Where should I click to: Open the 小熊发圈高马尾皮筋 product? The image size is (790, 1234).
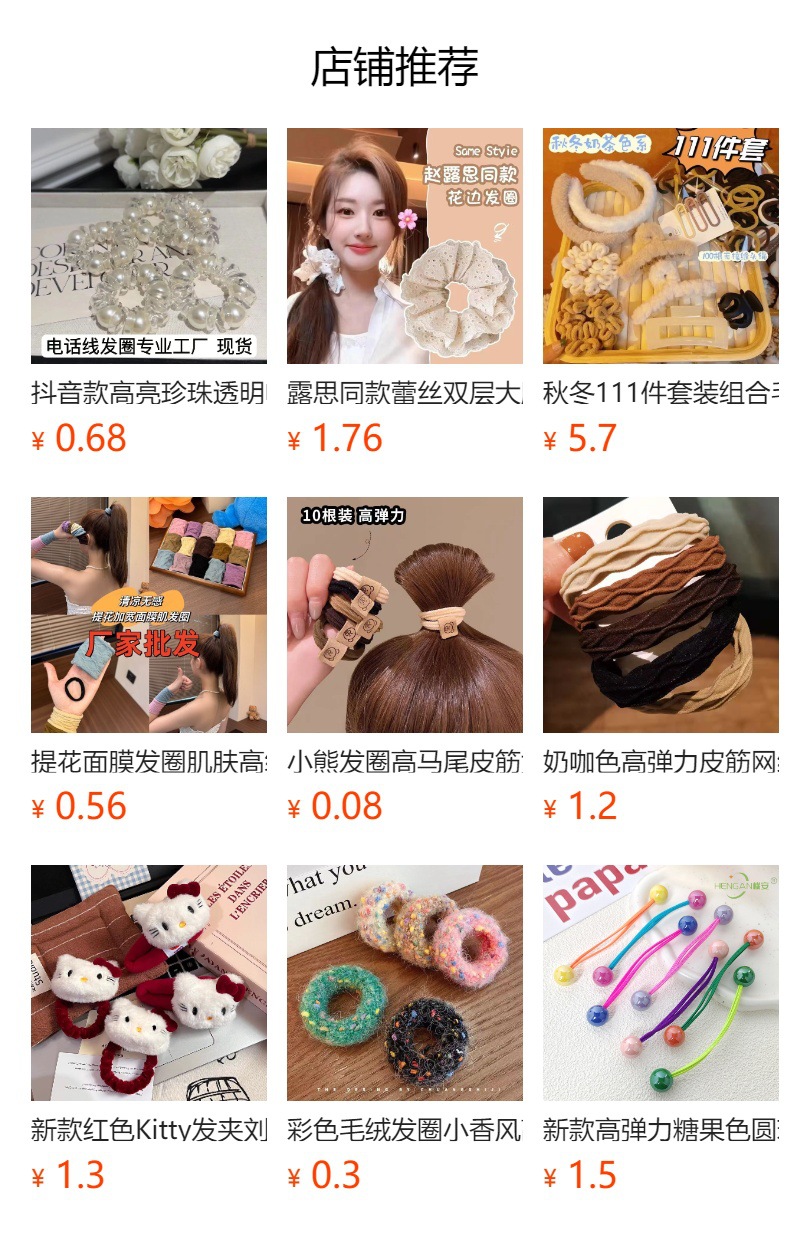(x=405, y=661)
